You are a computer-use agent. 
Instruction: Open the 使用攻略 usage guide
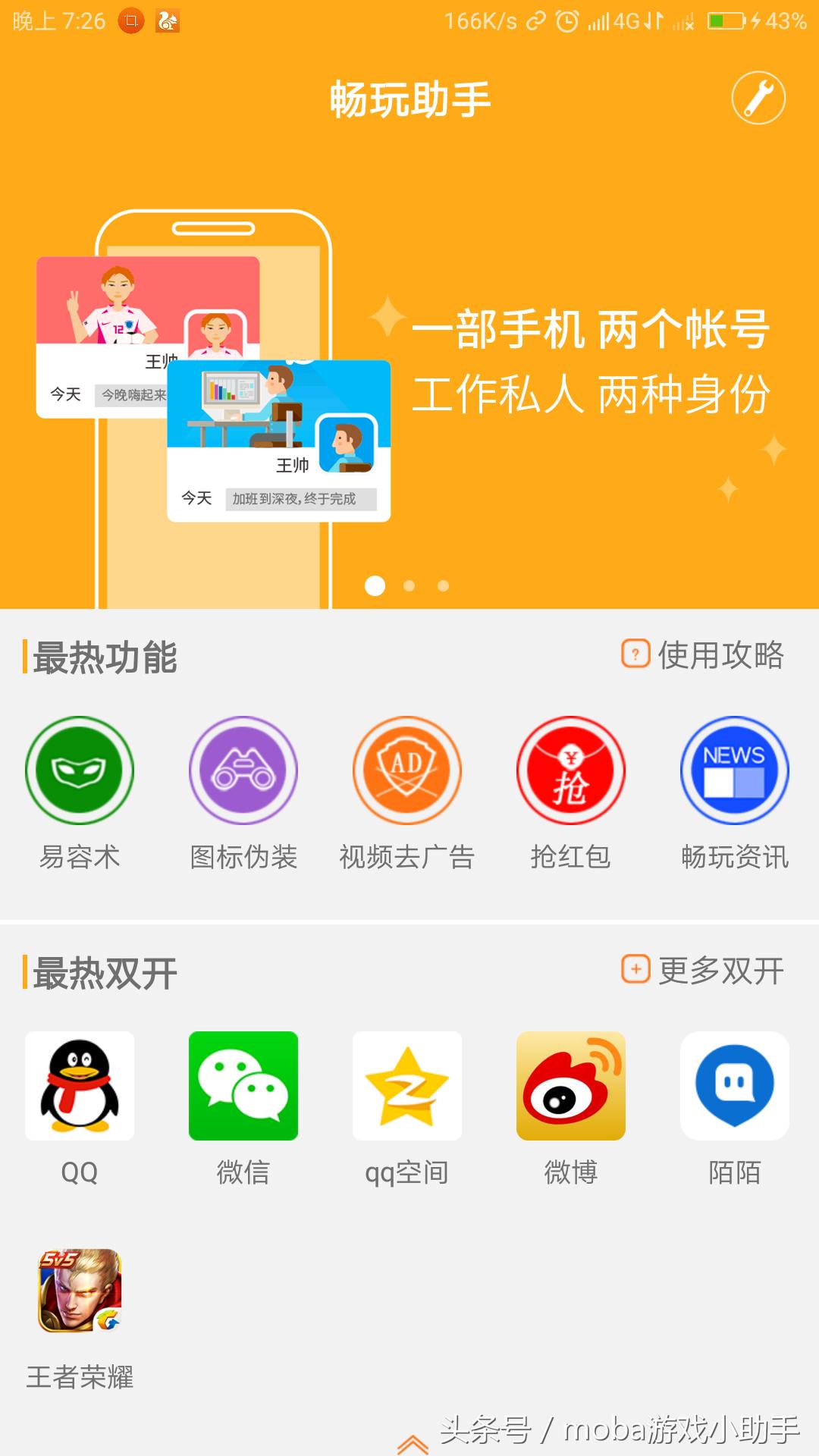720,657
